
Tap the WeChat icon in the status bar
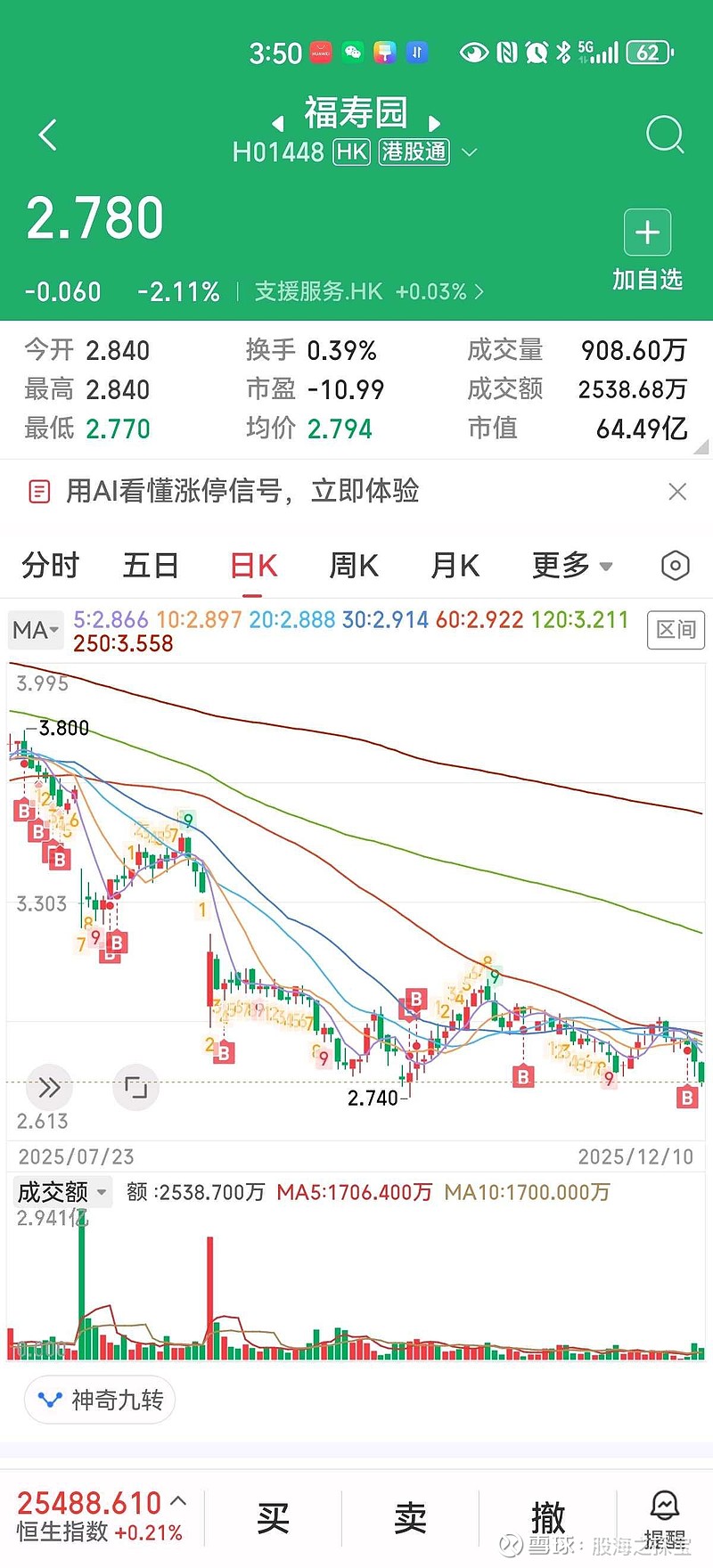point(351,53)
